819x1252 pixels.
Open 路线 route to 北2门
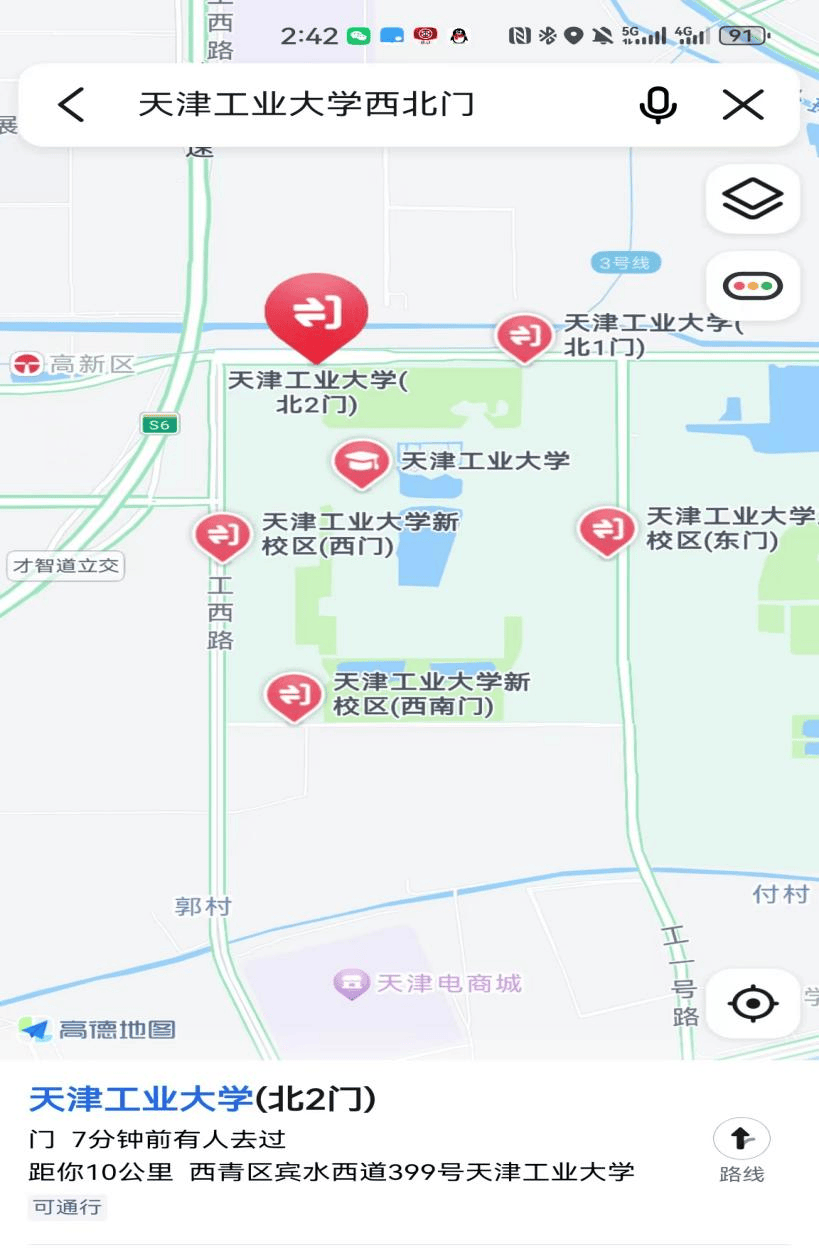point(741,1151)
